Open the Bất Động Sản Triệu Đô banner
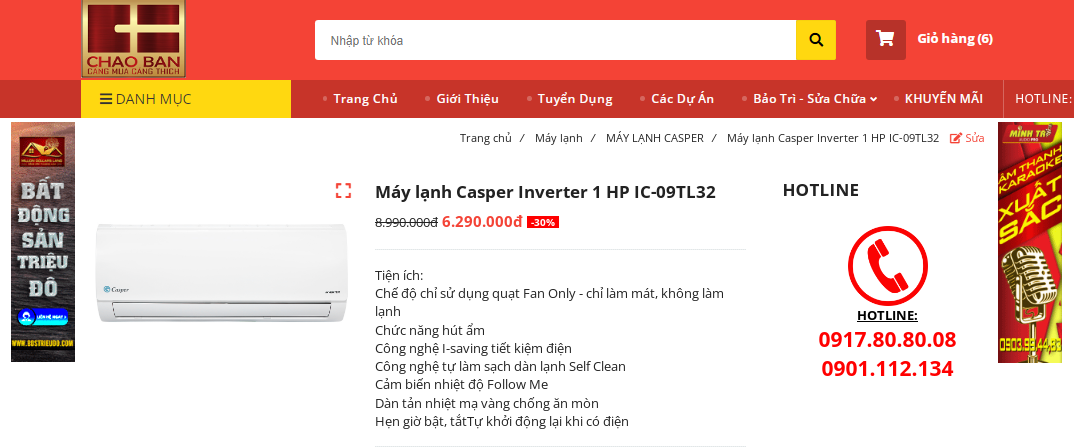 coord(43,242)
